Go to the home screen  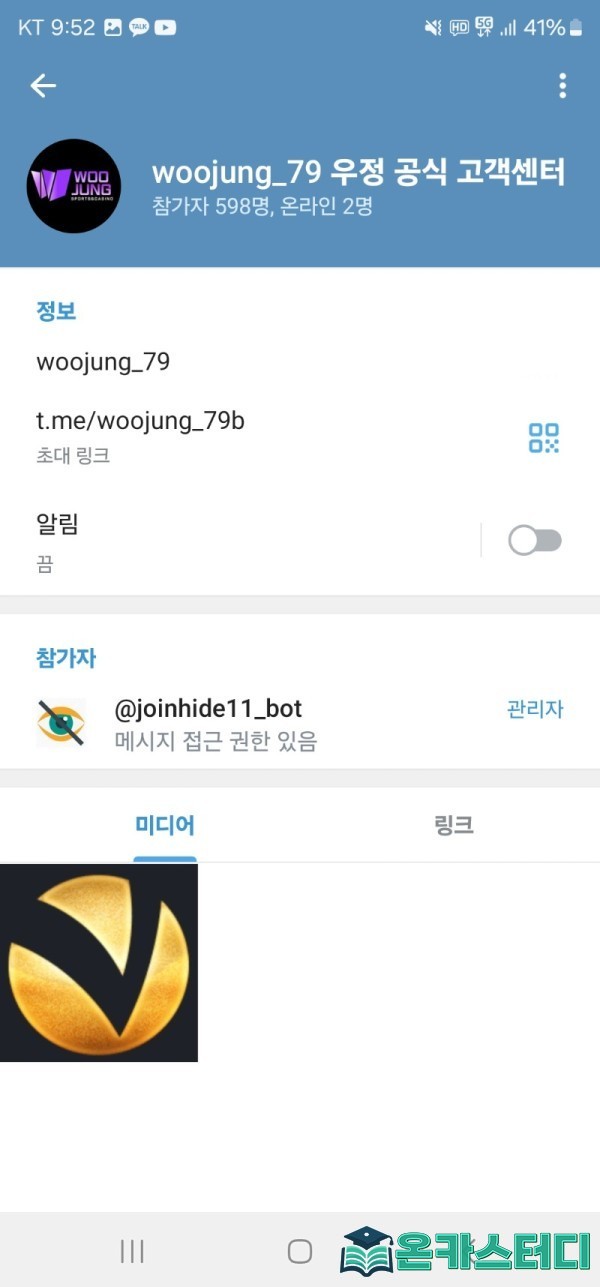point(300,1250)
